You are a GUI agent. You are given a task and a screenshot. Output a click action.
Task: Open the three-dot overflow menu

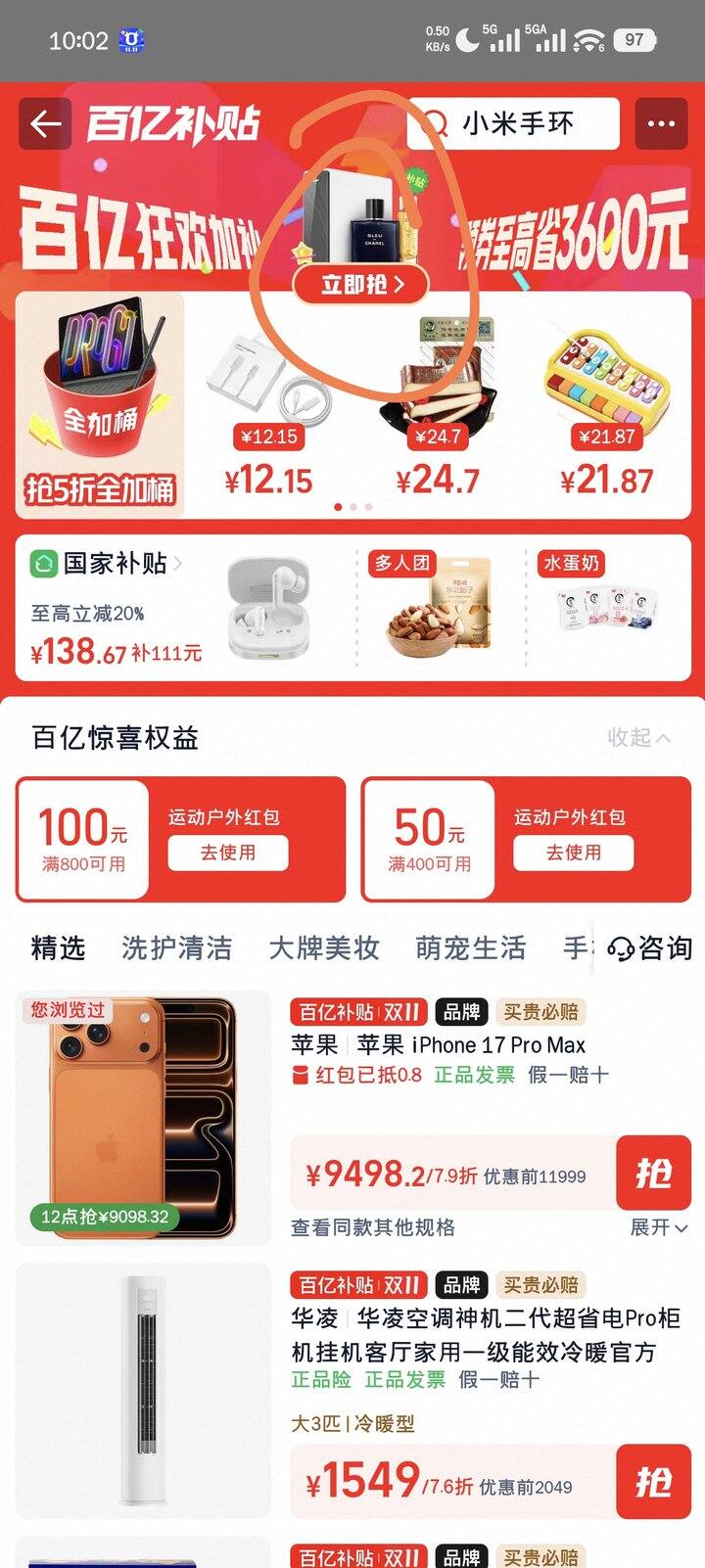coord(661,124)
